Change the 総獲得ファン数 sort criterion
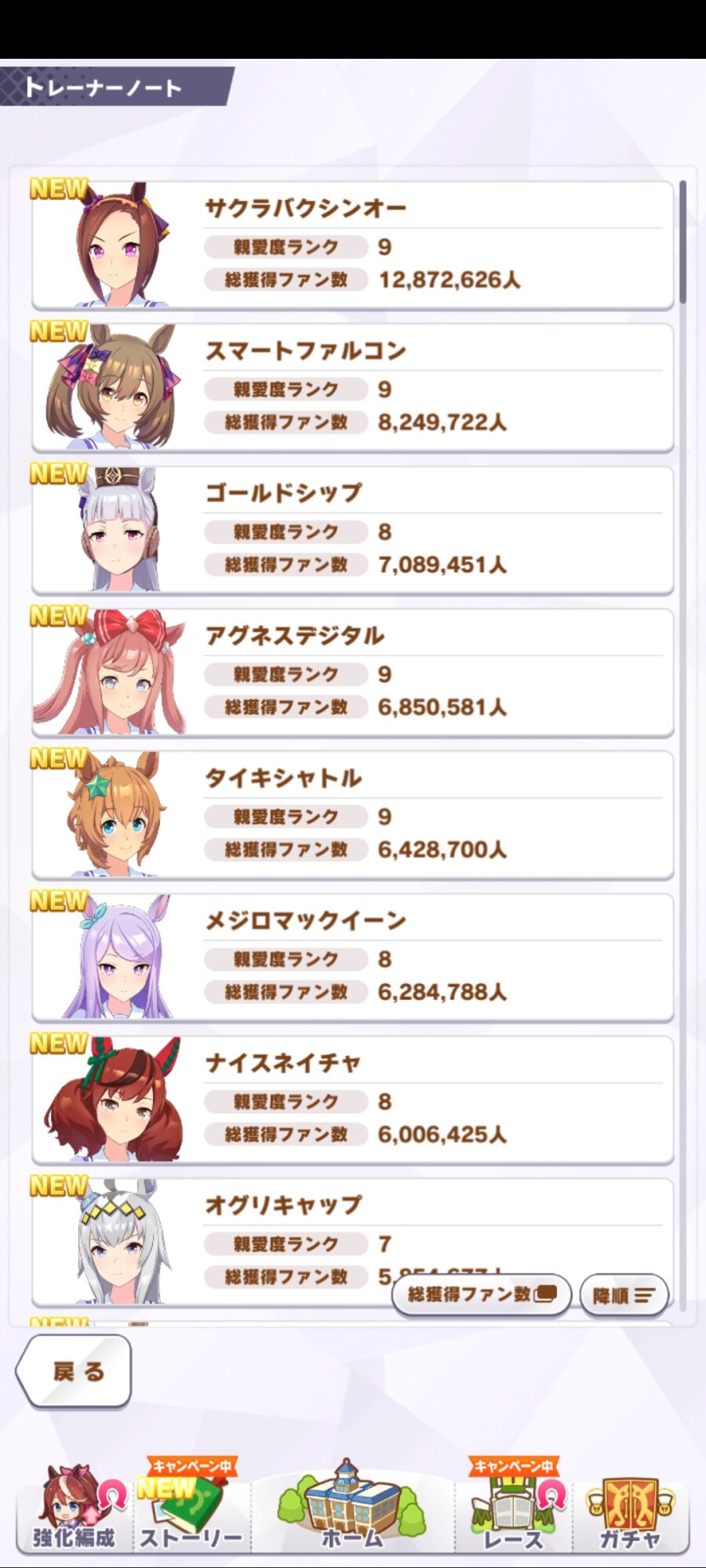This screenshot has height=1568, width=706. pos(481,1294)
